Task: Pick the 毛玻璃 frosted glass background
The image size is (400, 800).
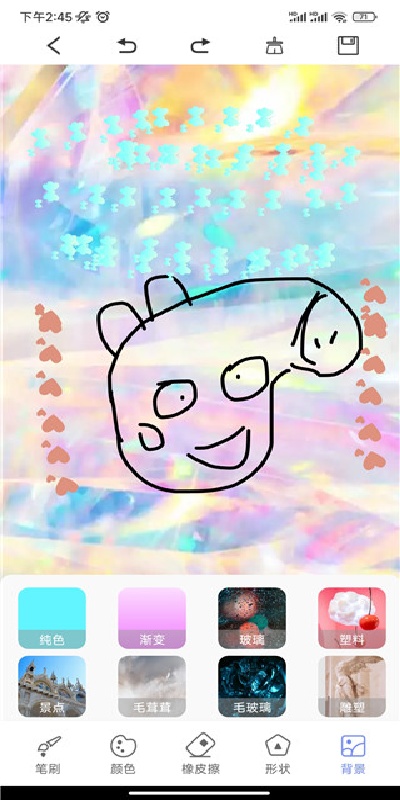Action: [252, 686]
